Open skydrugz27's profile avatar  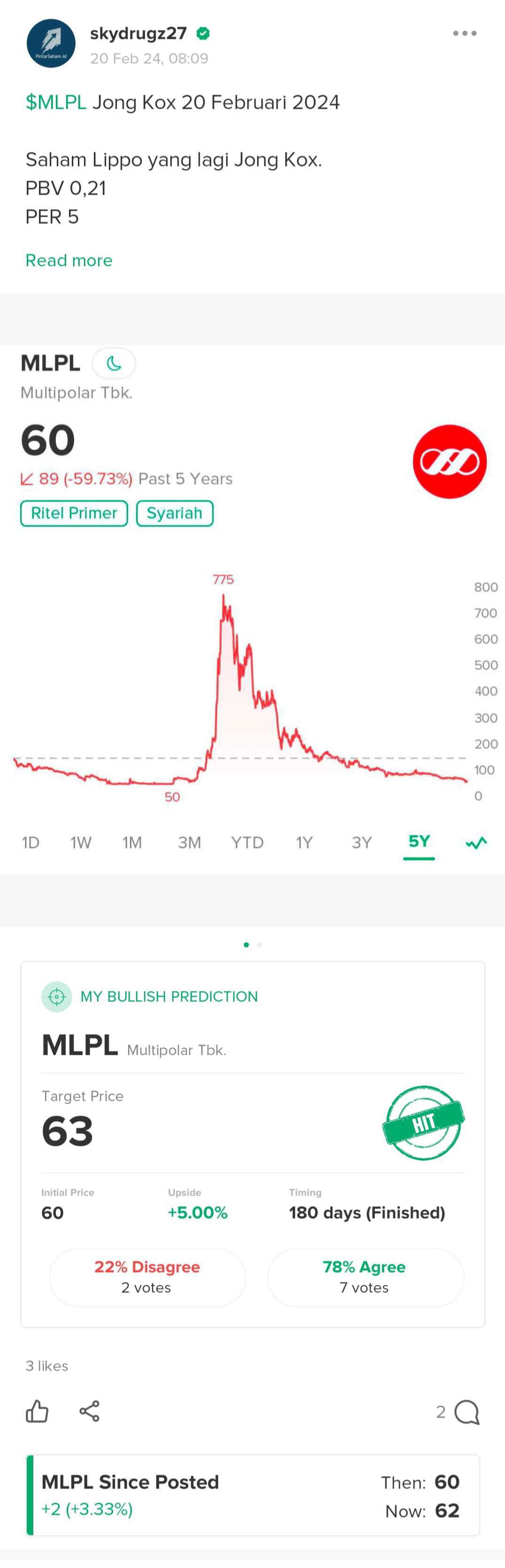coord(51,44)
